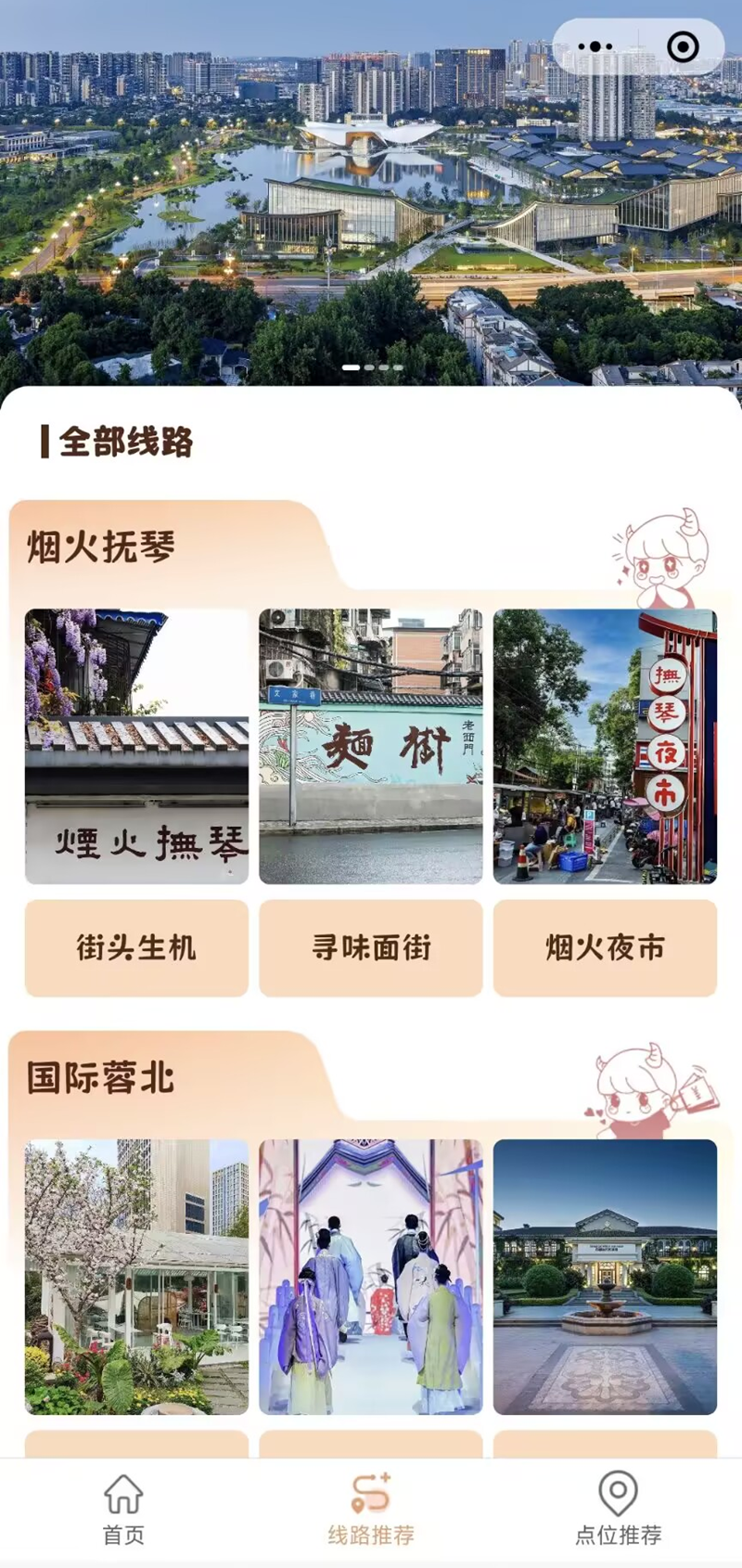Open the 街头生机 route button
The image size is (742, 1568).
[x=136, y=947]
